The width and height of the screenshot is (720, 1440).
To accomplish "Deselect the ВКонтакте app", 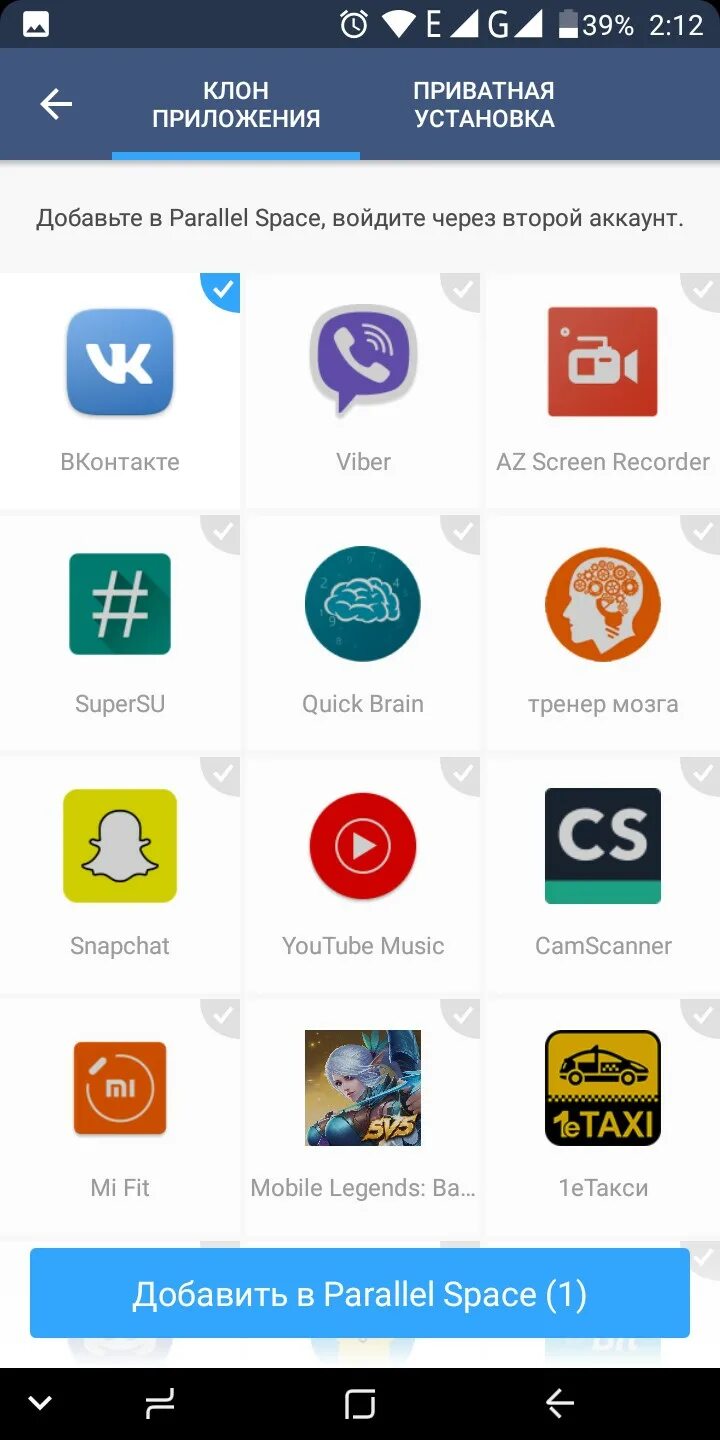I will click(120, 390).
